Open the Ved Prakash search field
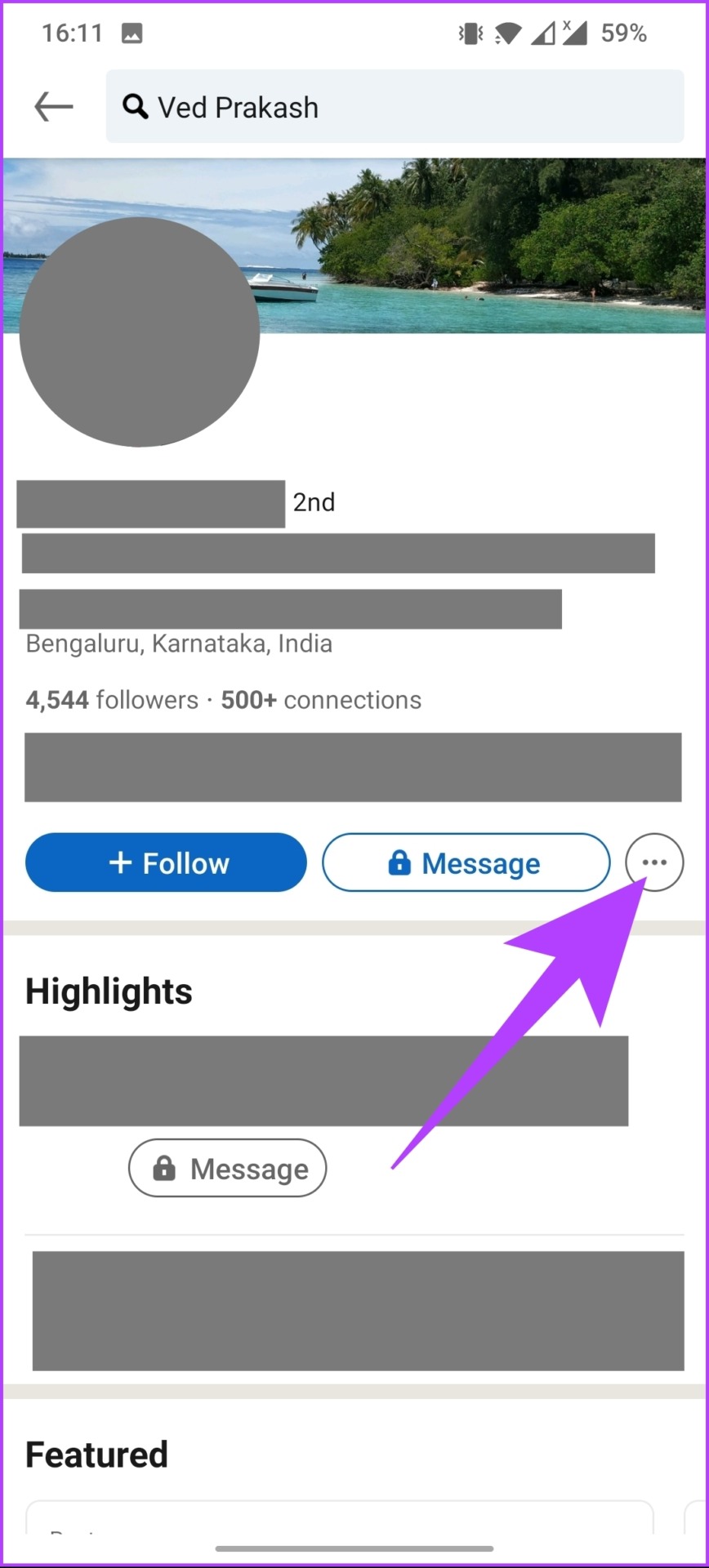This screenshot has height=1568, width=709. click(x=395, y=107)
